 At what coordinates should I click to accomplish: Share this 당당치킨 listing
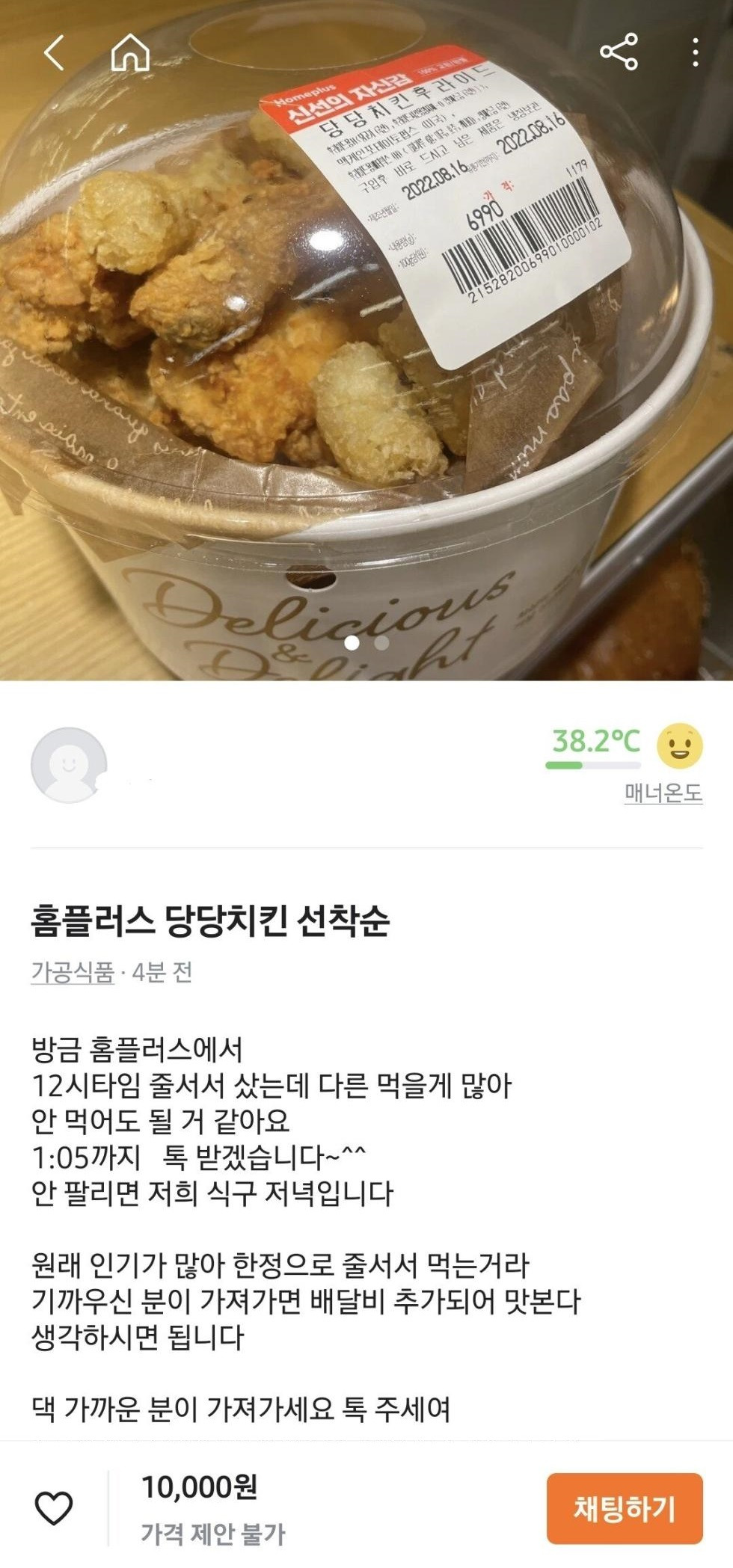619,52
